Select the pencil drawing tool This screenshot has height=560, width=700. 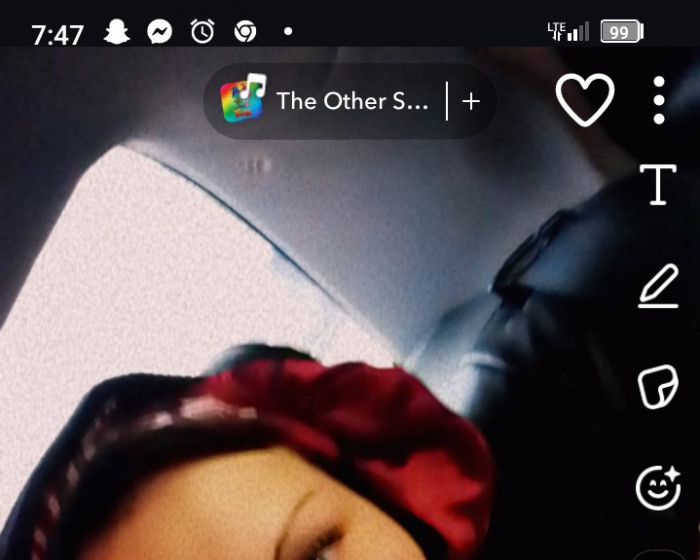658,288
